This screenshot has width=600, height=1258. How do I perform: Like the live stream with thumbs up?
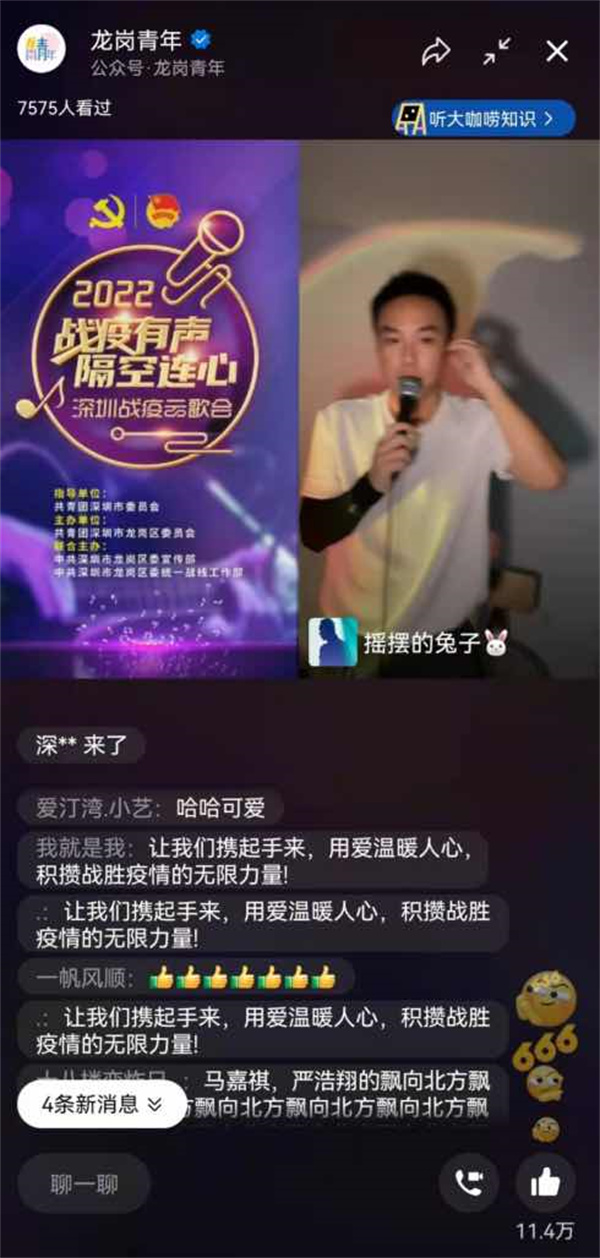coord(545,1184)
